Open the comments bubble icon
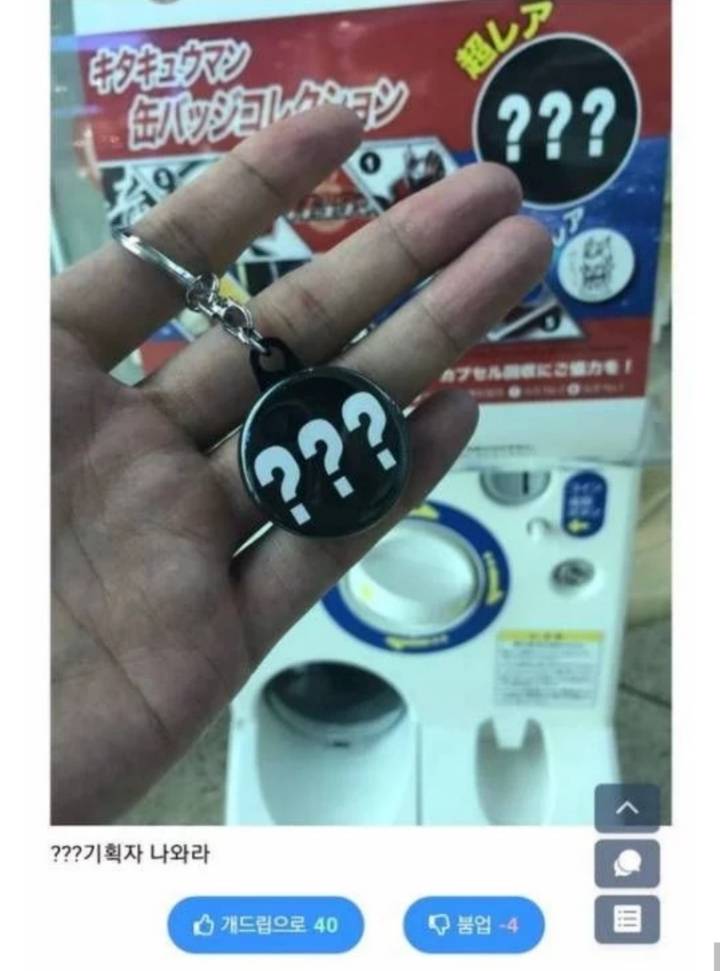The height and width of the screenshot is (971, 720). (627, 864)
